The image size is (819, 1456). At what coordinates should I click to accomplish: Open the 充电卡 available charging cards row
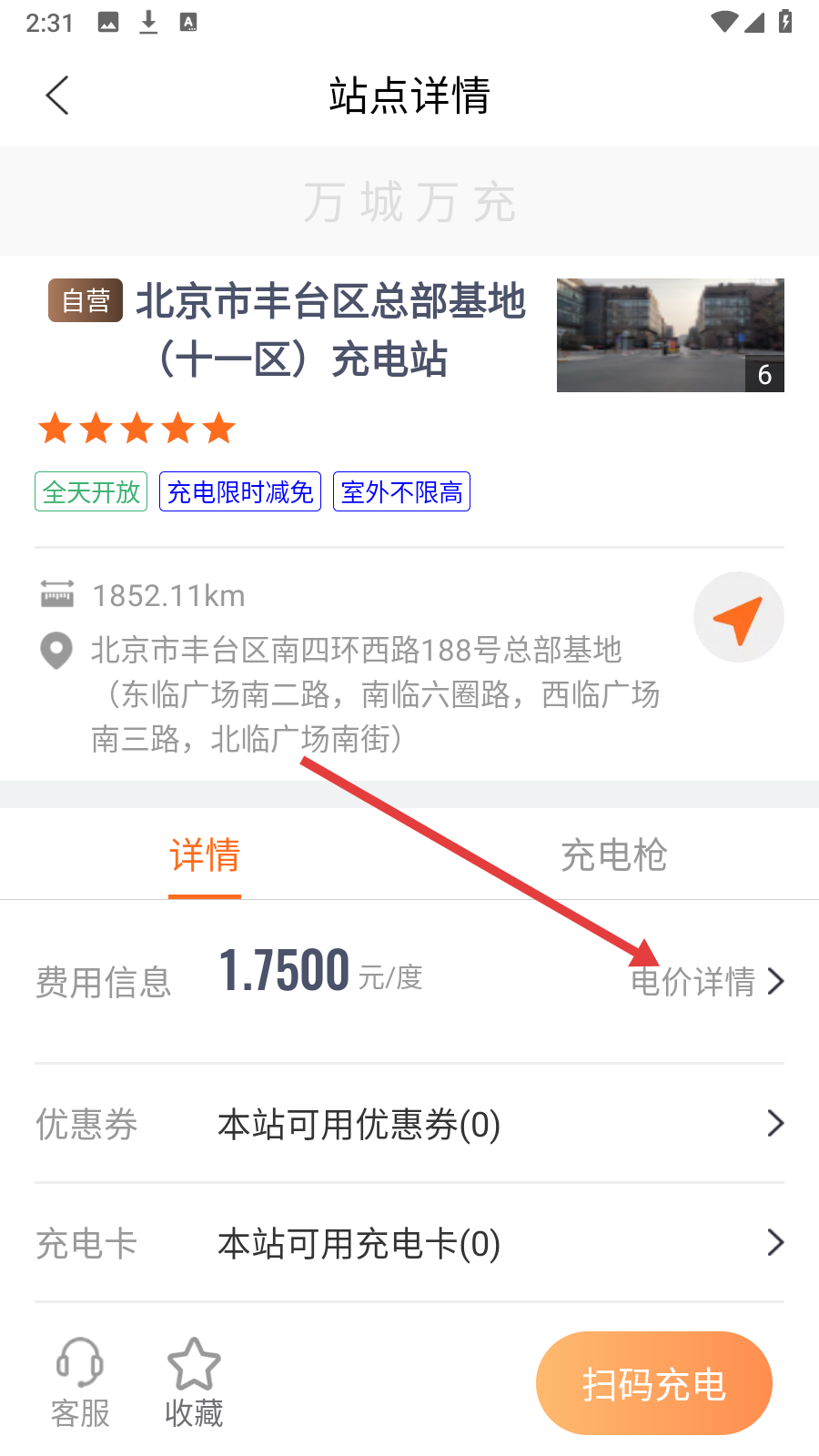409,1243
